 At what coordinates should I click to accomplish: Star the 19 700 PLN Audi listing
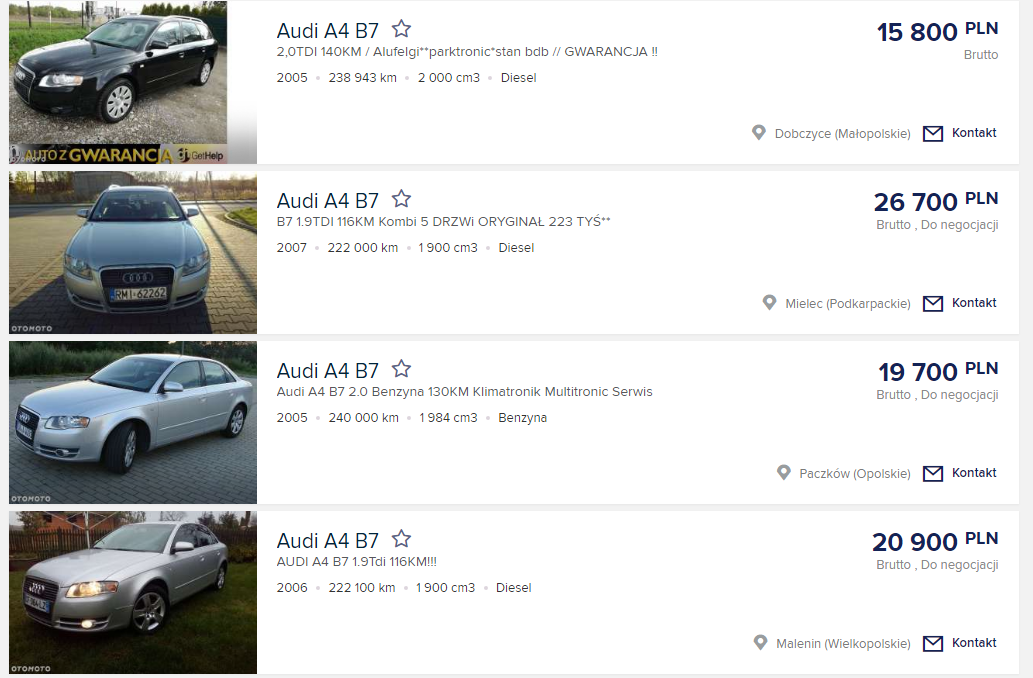click(x=401, y=369)
